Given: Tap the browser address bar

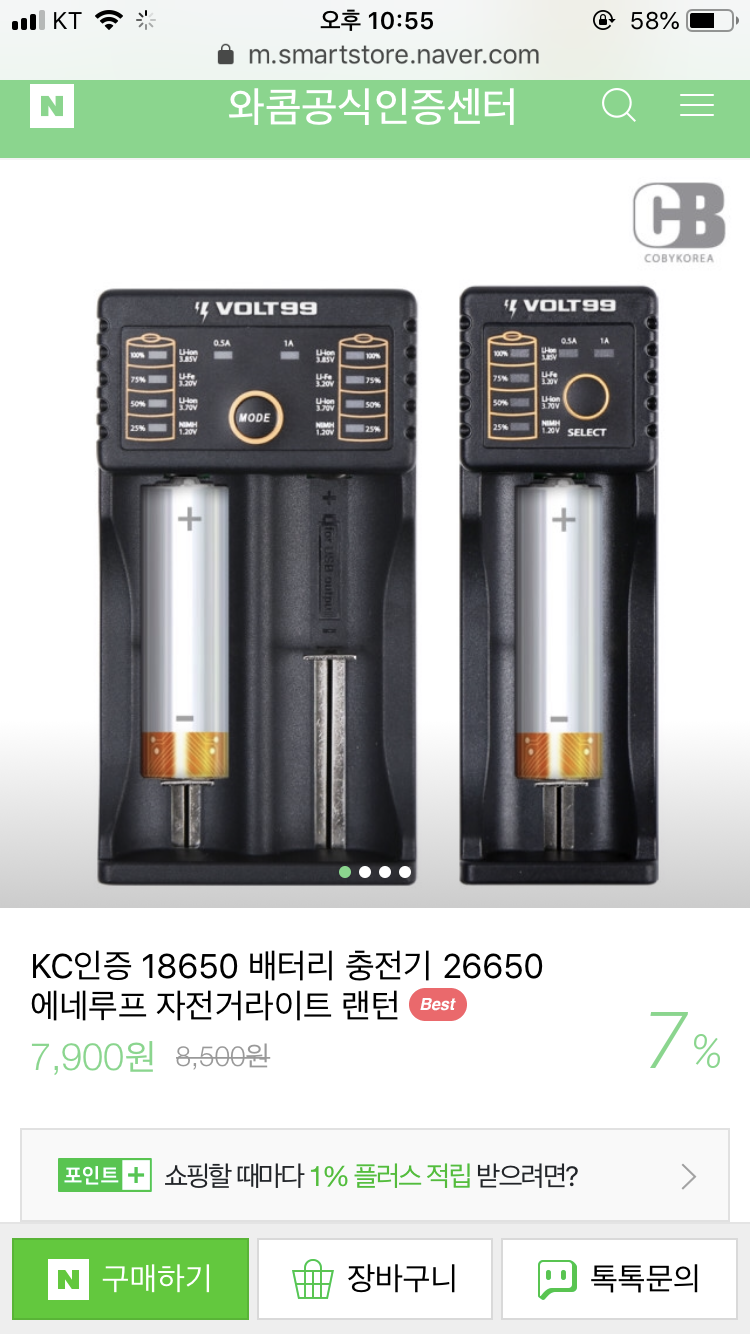Looking at the screenshot, I should tap(378, 55).
